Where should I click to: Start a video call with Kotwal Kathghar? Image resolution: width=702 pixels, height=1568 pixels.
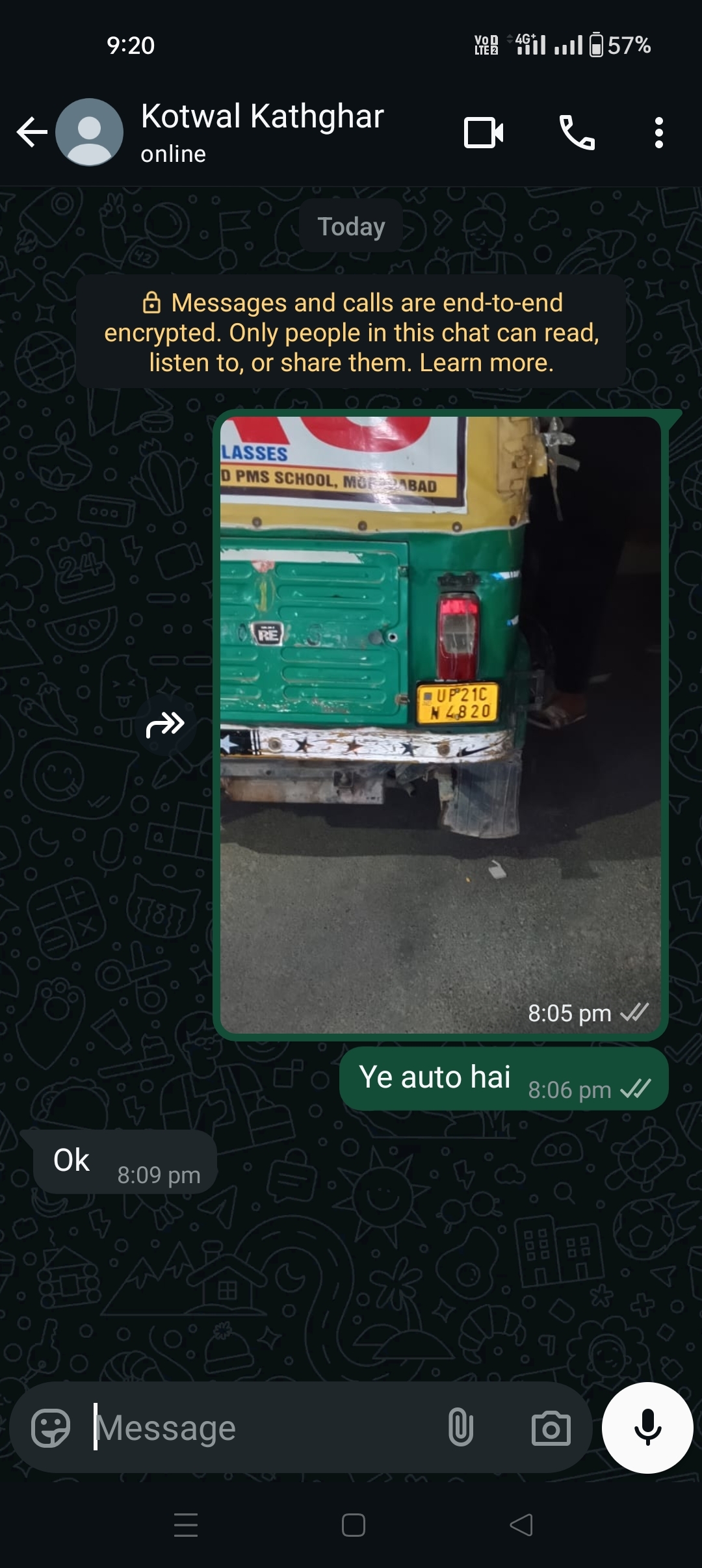(x=483, y=133)
